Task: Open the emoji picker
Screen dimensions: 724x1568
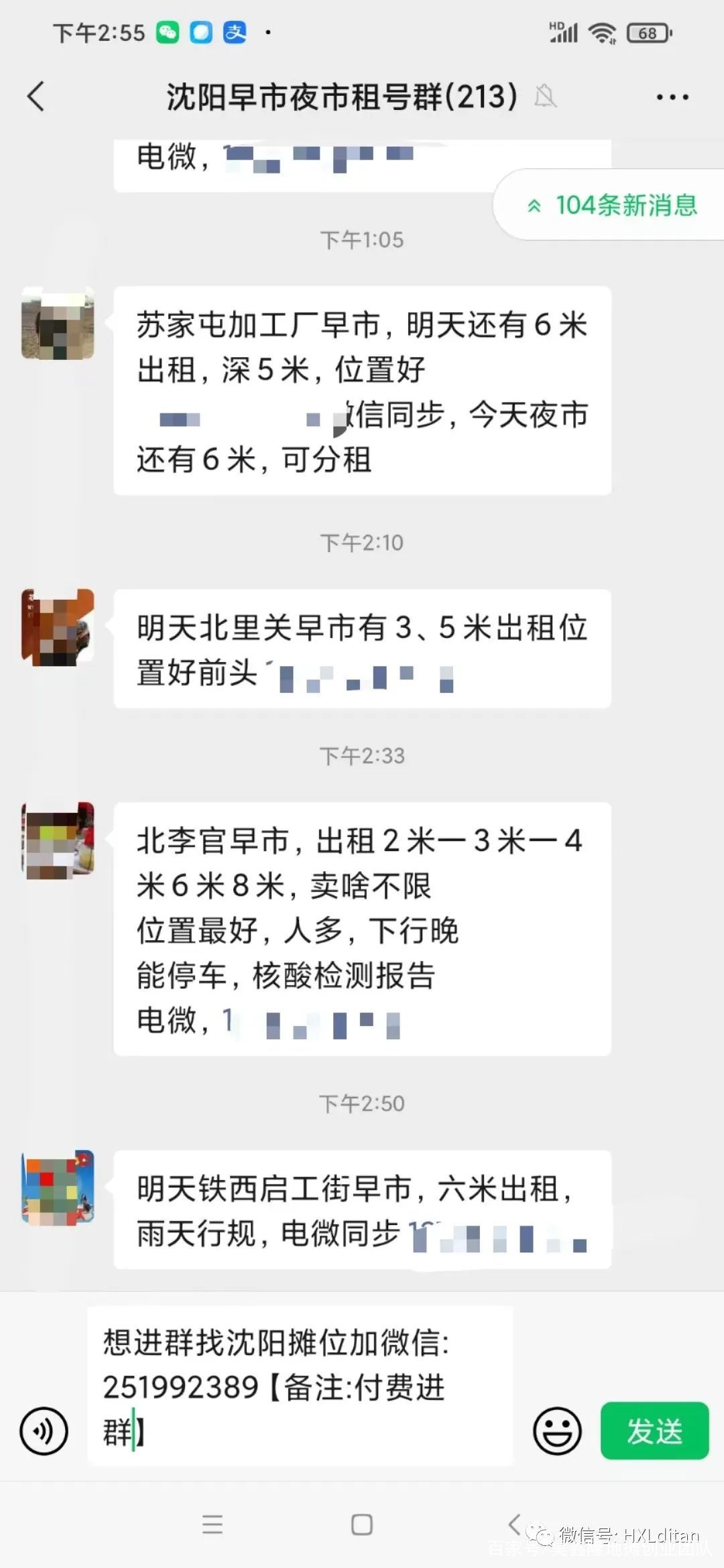Action: [556, 1431]
